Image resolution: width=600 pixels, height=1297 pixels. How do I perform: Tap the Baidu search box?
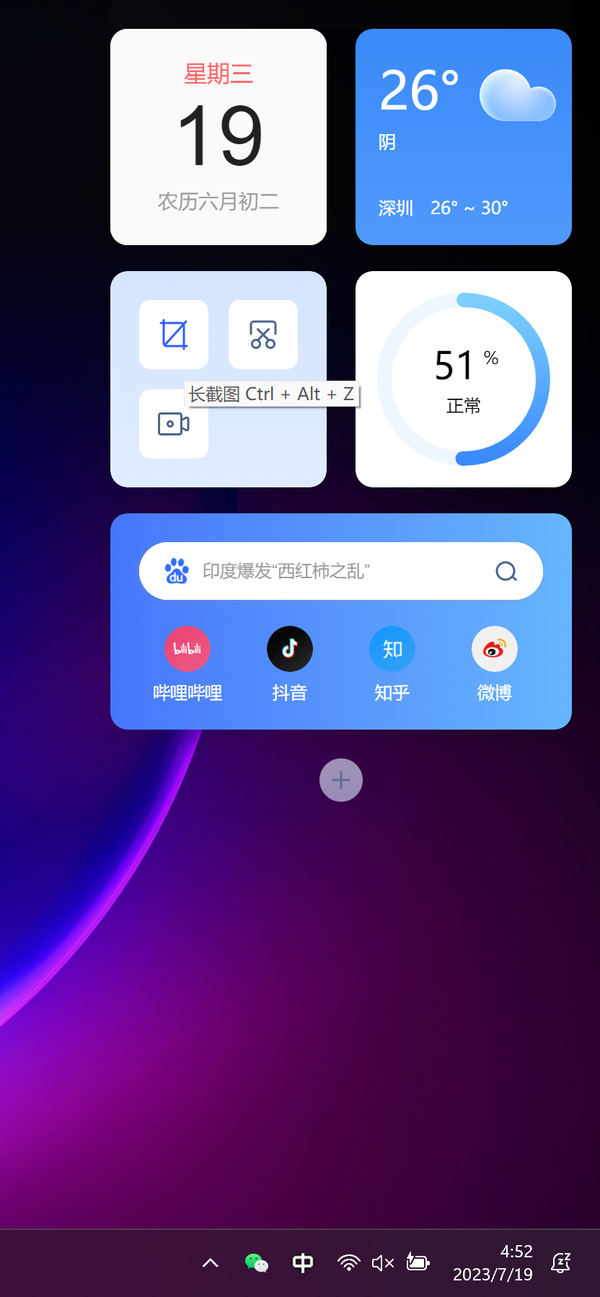point(341,571)
